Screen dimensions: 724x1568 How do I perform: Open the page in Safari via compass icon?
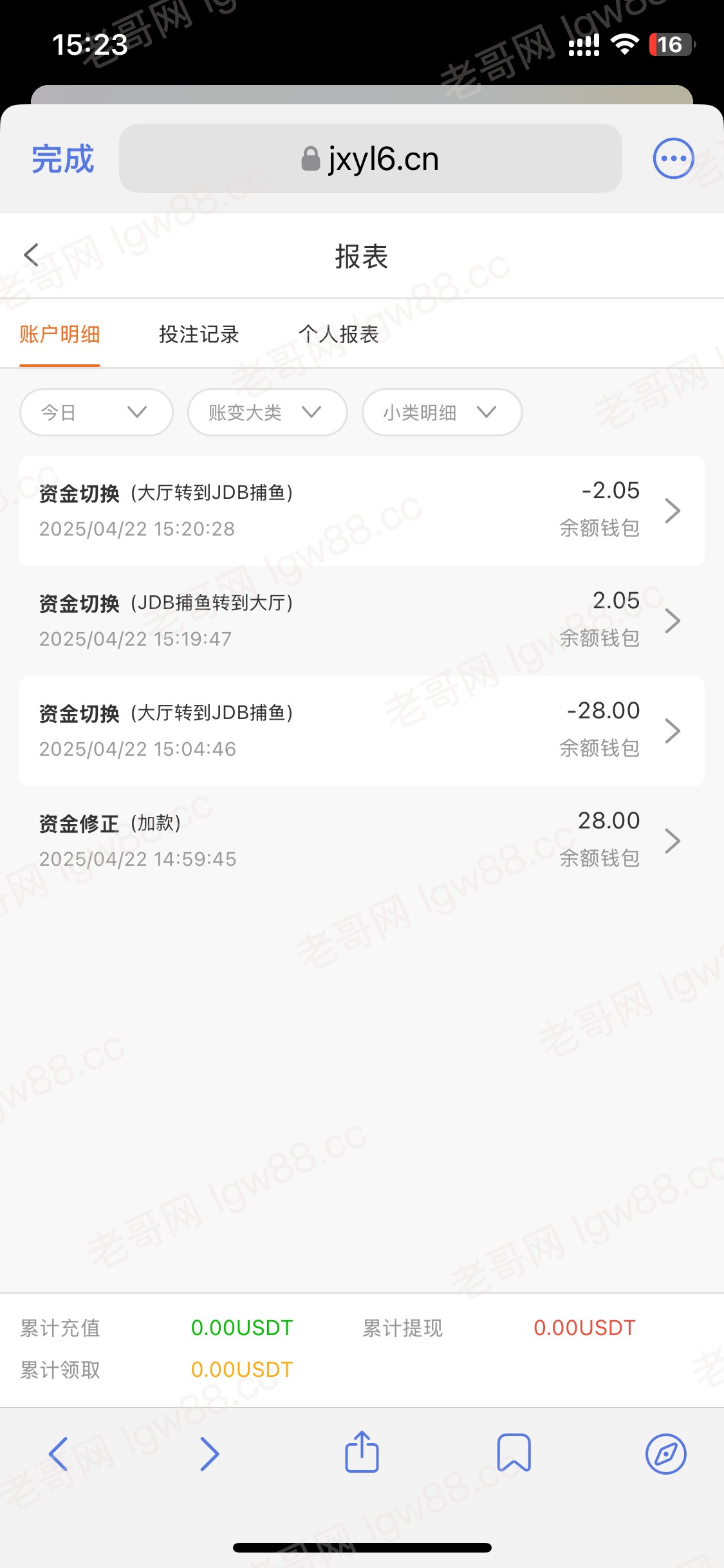click(x=666, y=1453)
